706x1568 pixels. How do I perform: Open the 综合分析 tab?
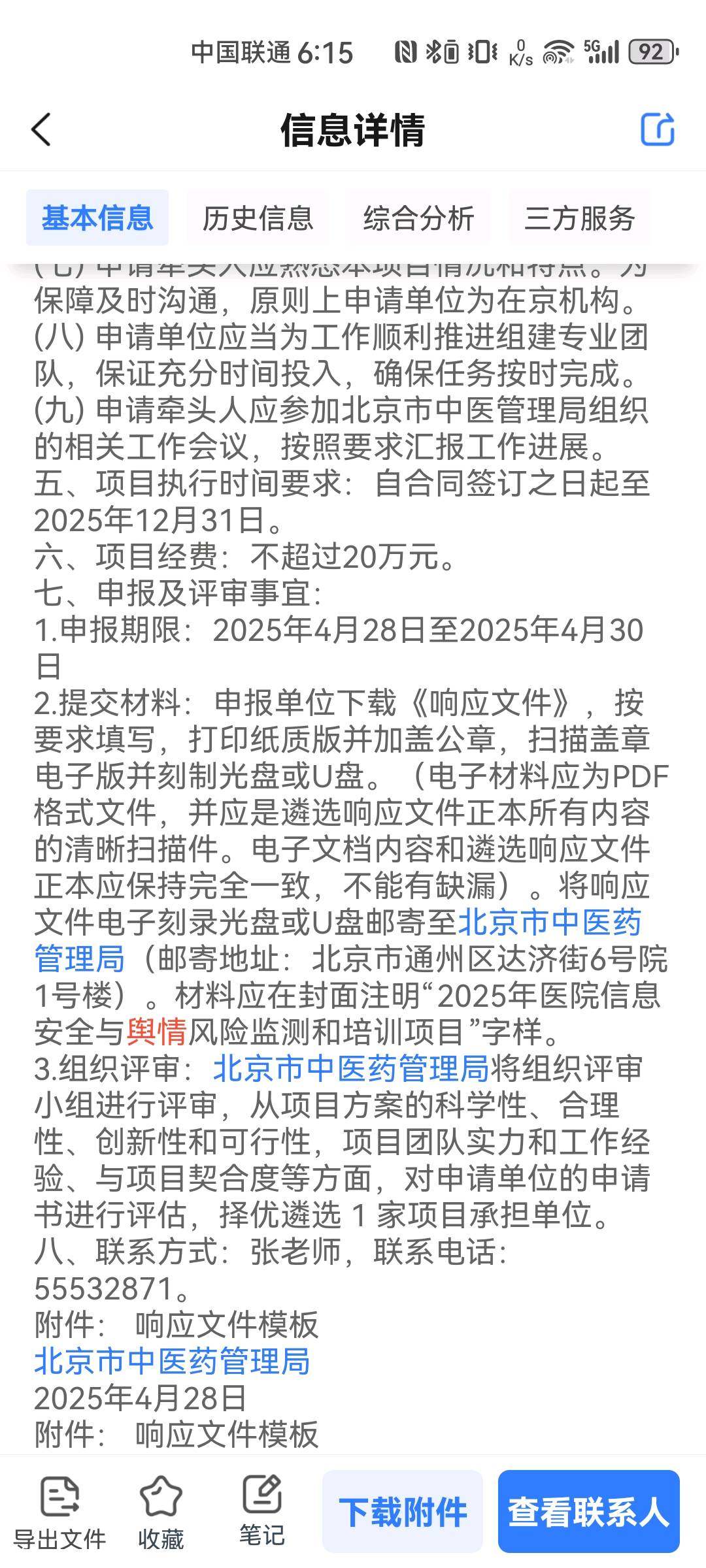[418, 218]
